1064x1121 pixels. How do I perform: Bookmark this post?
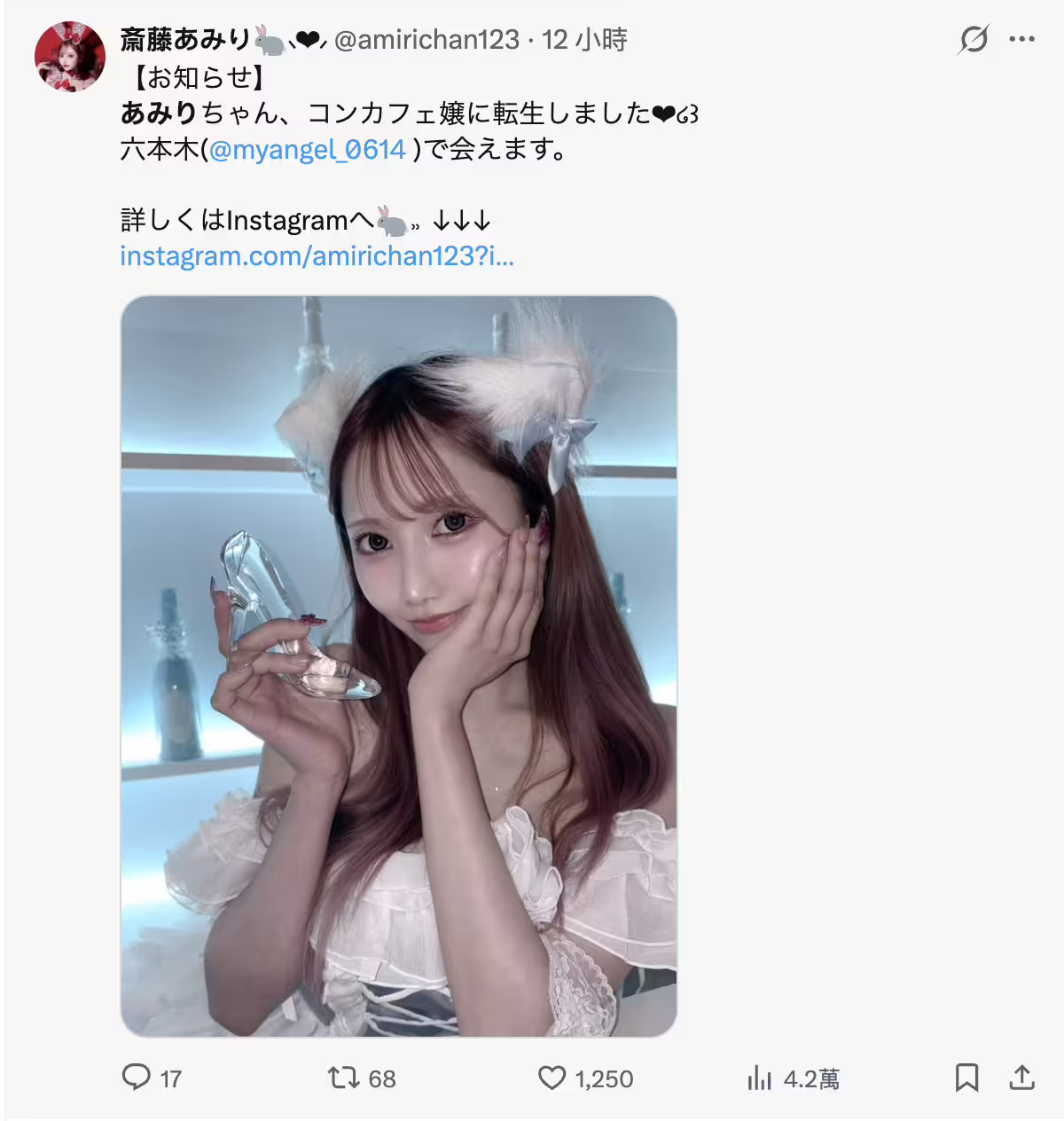click(x=966, y=1078)
